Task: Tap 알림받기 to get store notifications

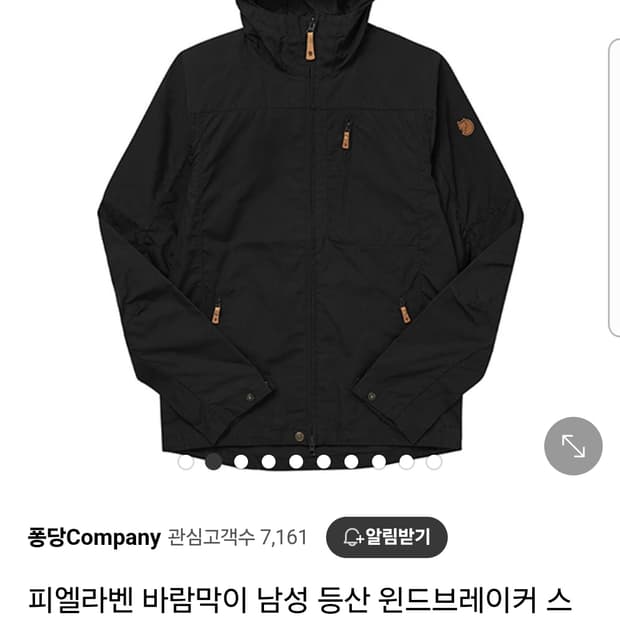Action: click(x=386, y=537)
